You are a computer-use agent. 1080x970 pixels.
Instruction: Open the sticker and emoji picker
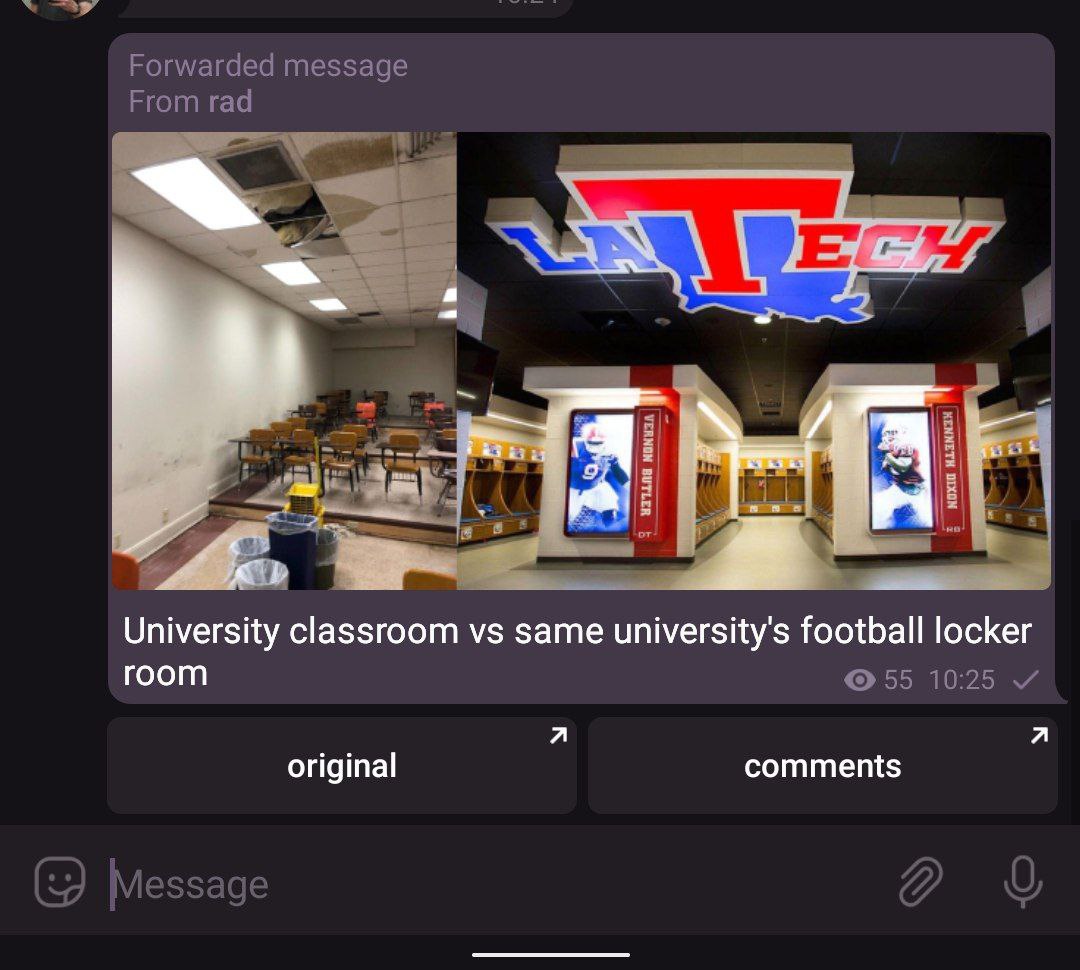point(61,883)
